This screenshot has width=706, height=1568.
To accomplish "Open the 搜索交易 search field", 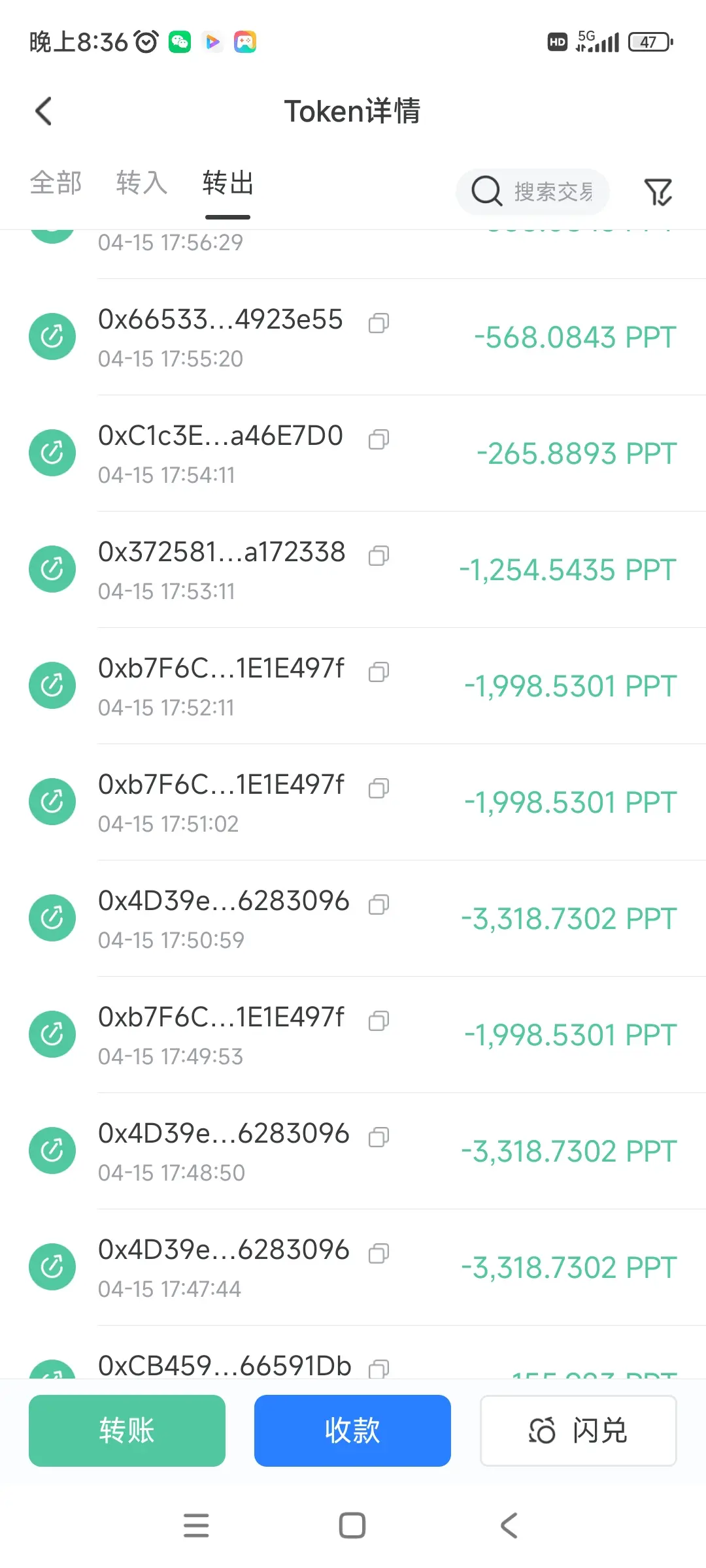I will [533, 191].
